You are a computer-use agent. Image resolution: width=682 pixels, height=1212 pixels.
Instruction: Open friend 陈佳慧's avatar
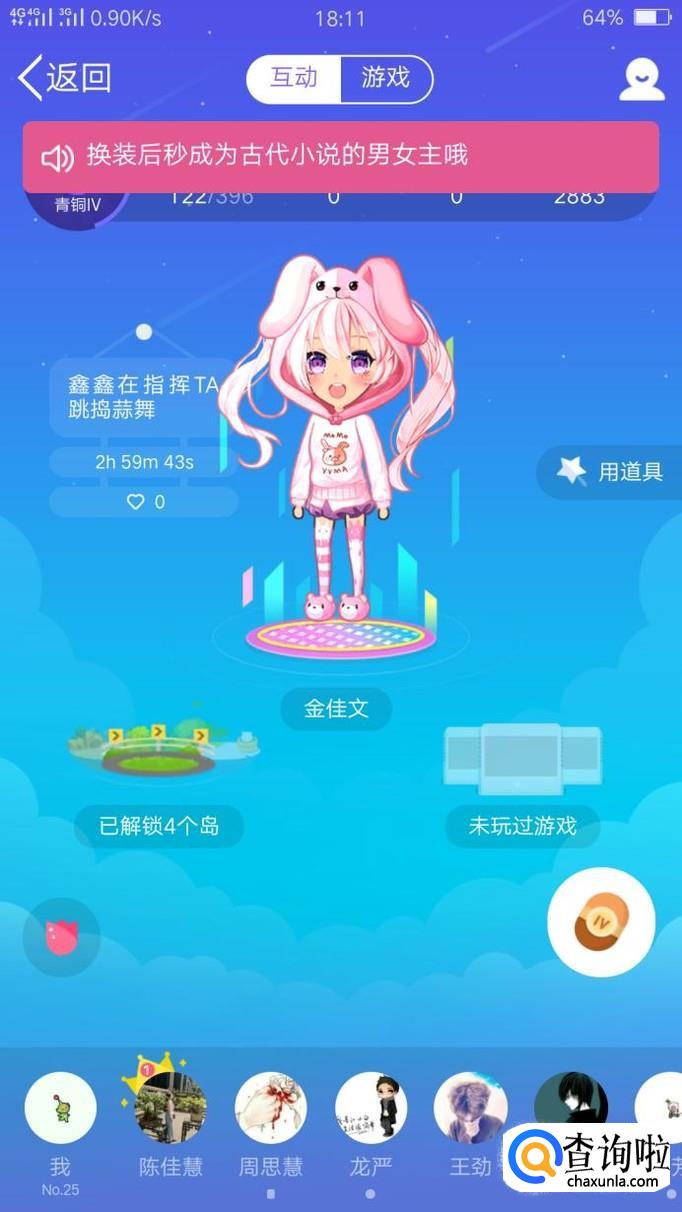coord(171,1108)
